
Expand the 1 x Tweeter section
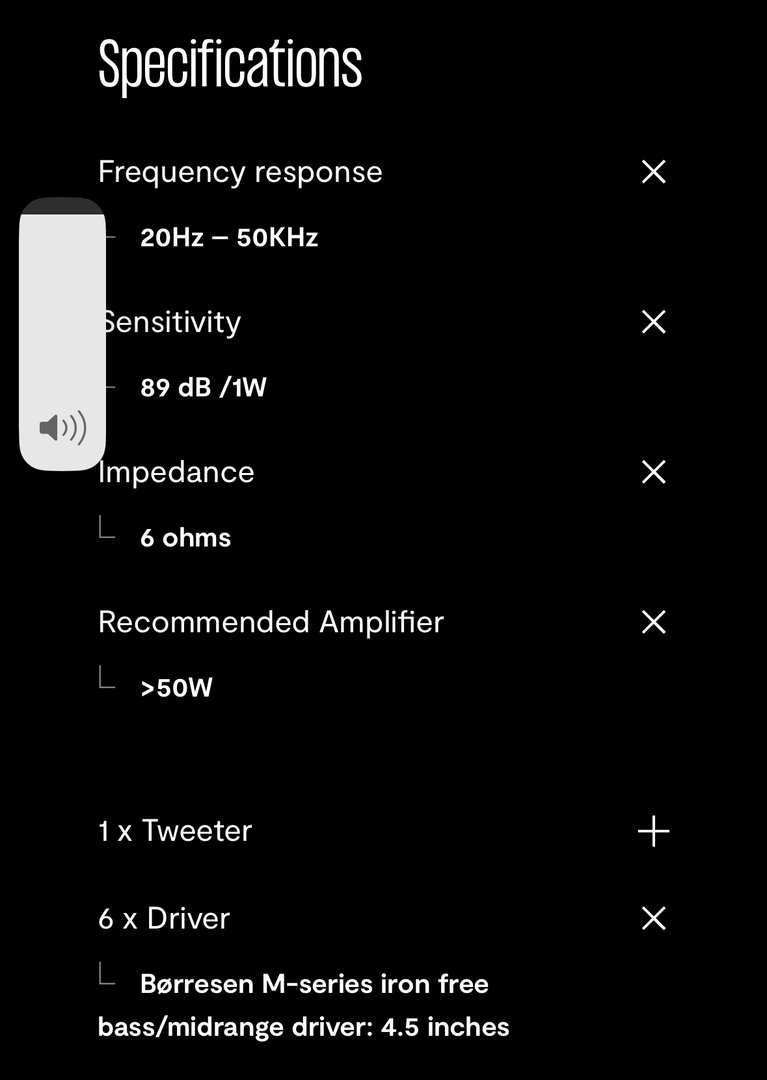653,831
